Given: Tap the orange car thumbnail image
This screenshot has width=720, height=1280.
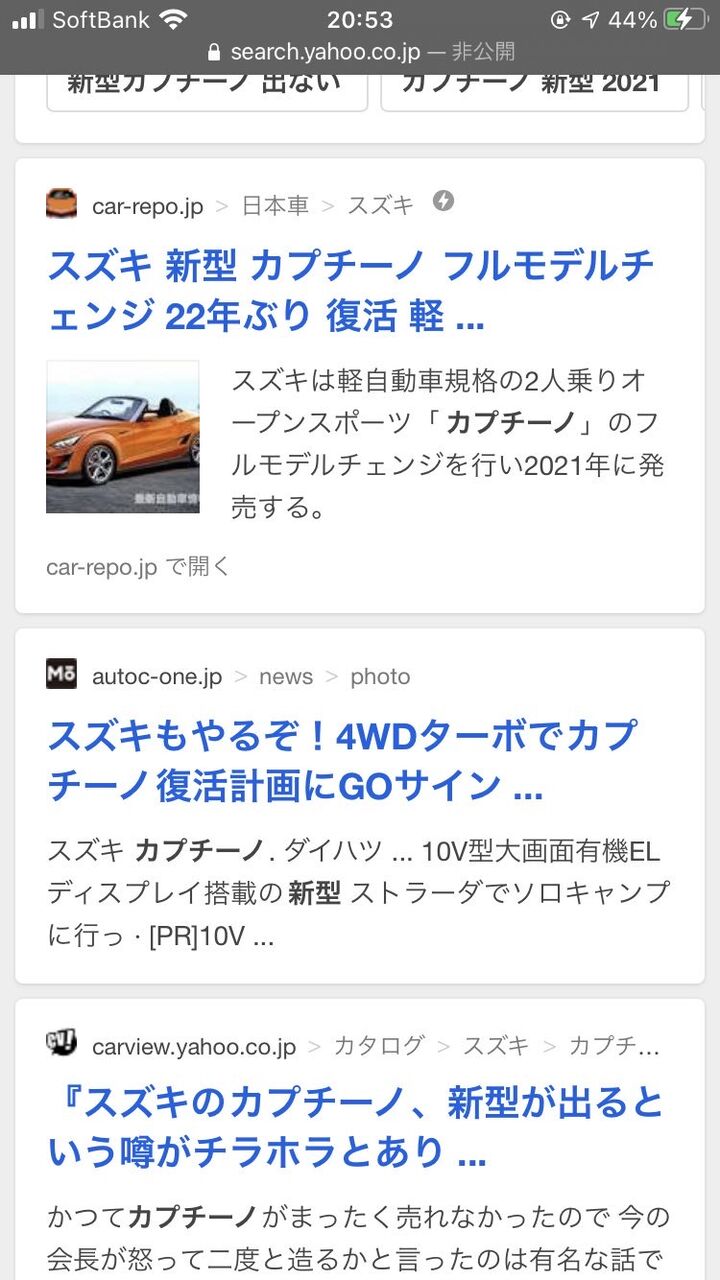Looking at the screenshot, I should [123, 437].
